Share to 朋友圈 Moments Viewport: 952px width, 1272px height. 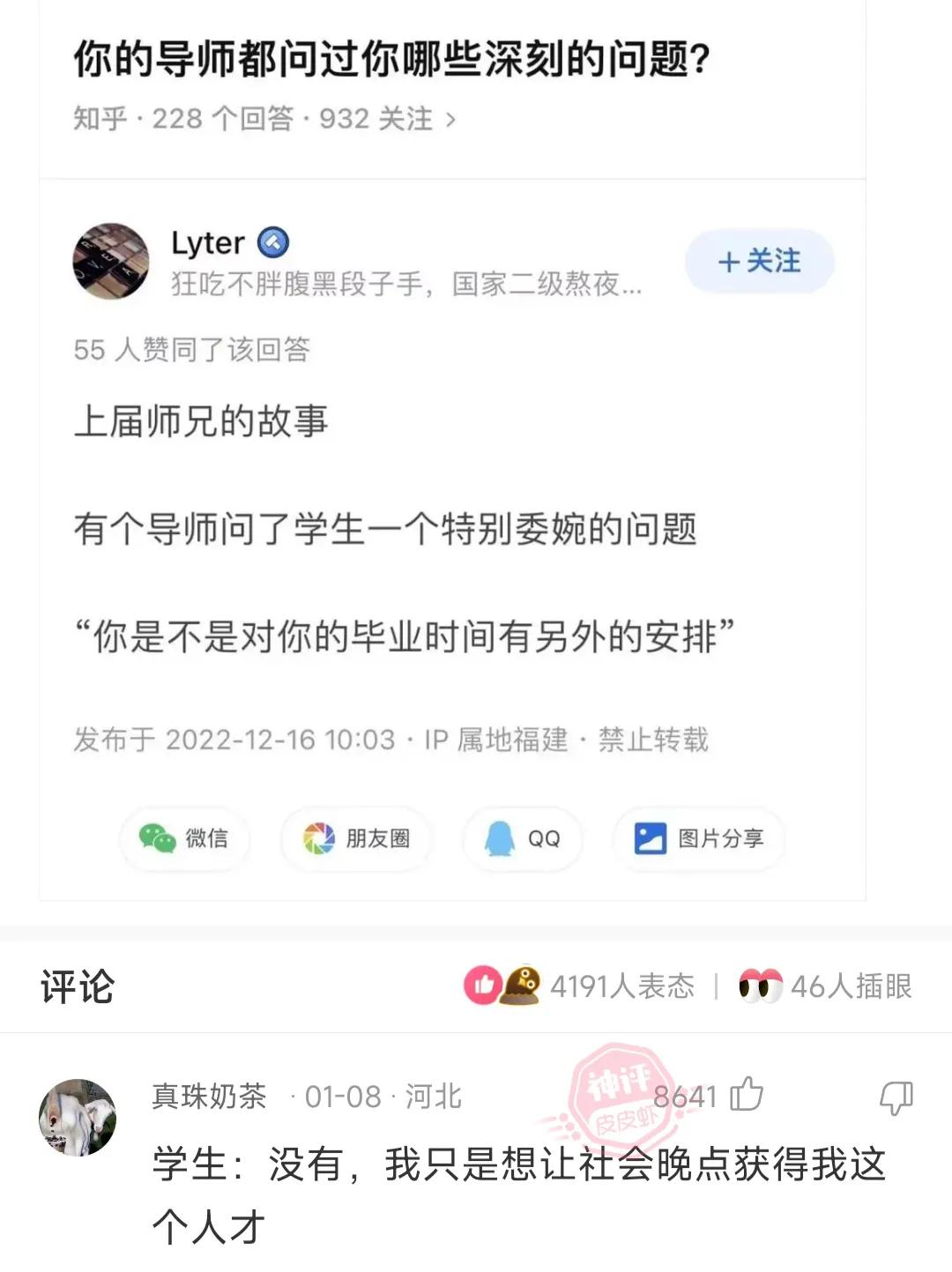356,840
